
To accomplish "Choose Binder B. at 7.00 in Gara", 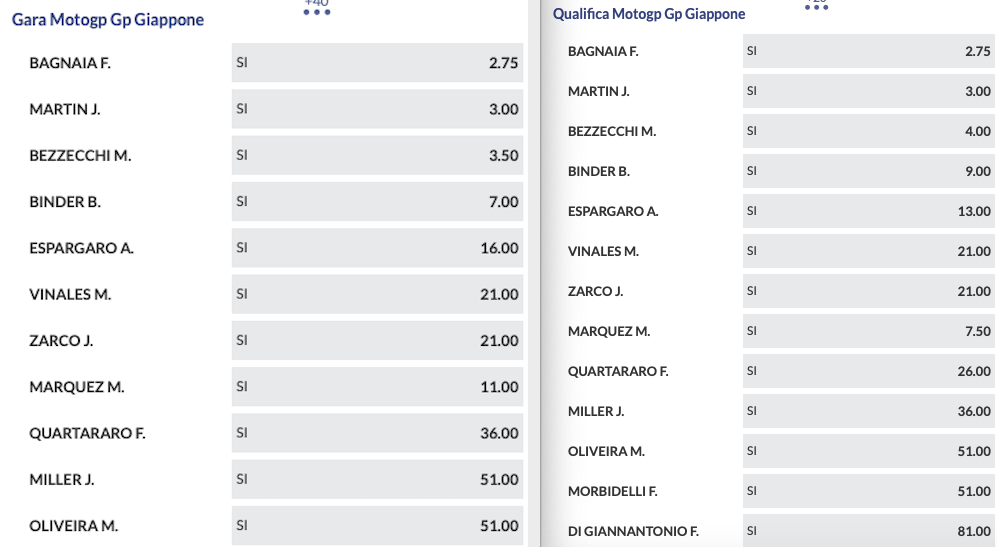I will [377, 202].
